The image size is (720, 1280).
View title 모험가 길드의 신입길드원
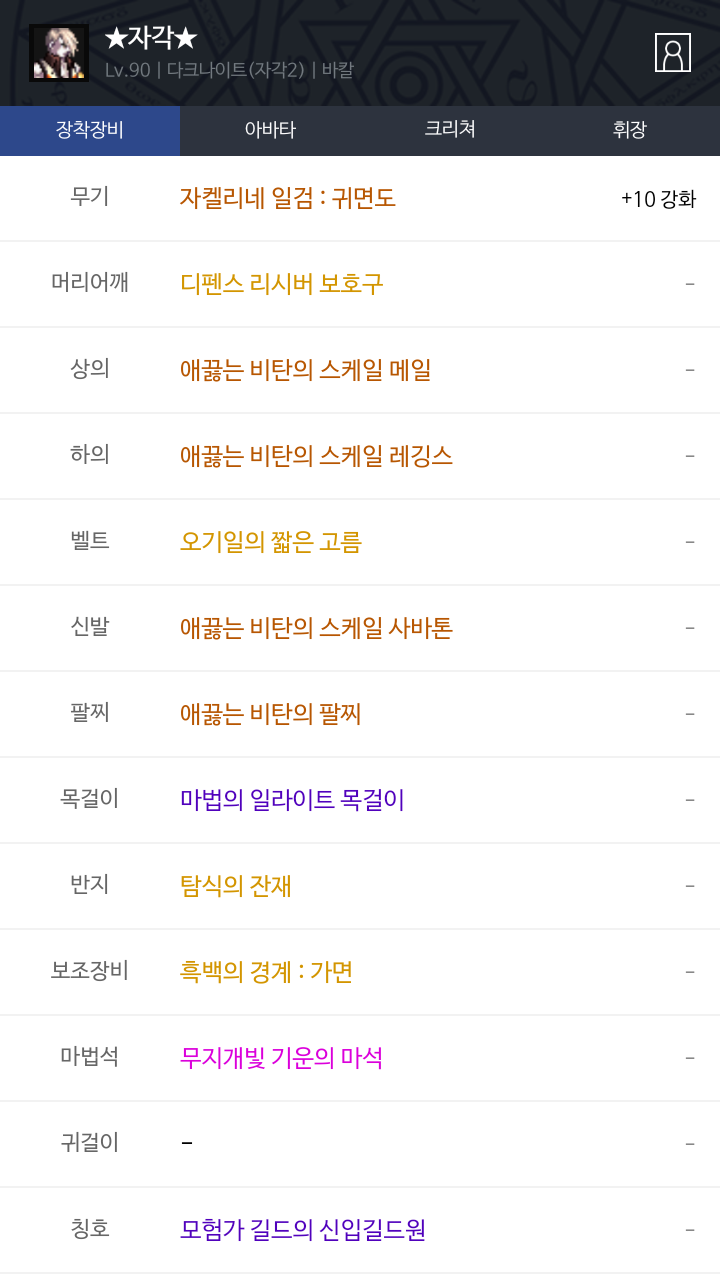303,1230
